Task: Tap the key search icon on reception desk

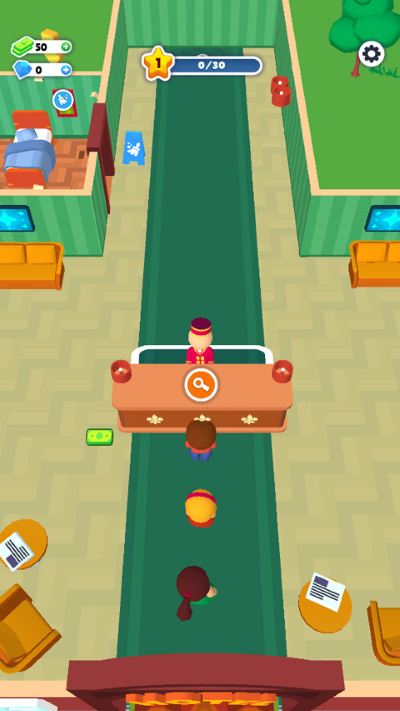Action: (x=201, y=385)
